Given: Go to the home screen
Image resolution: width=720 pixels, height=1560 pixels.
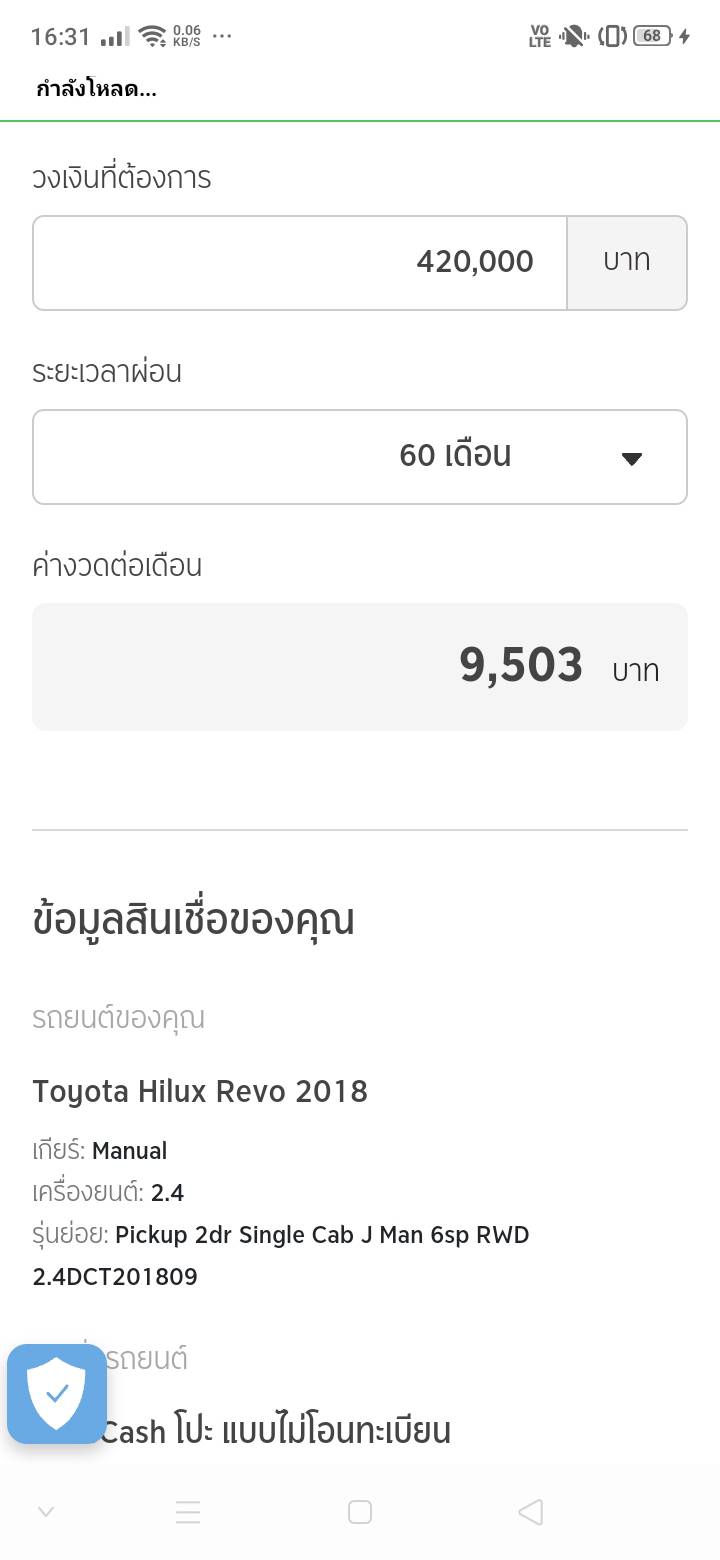Looking at the screenshot, I should click(360, 1512).
